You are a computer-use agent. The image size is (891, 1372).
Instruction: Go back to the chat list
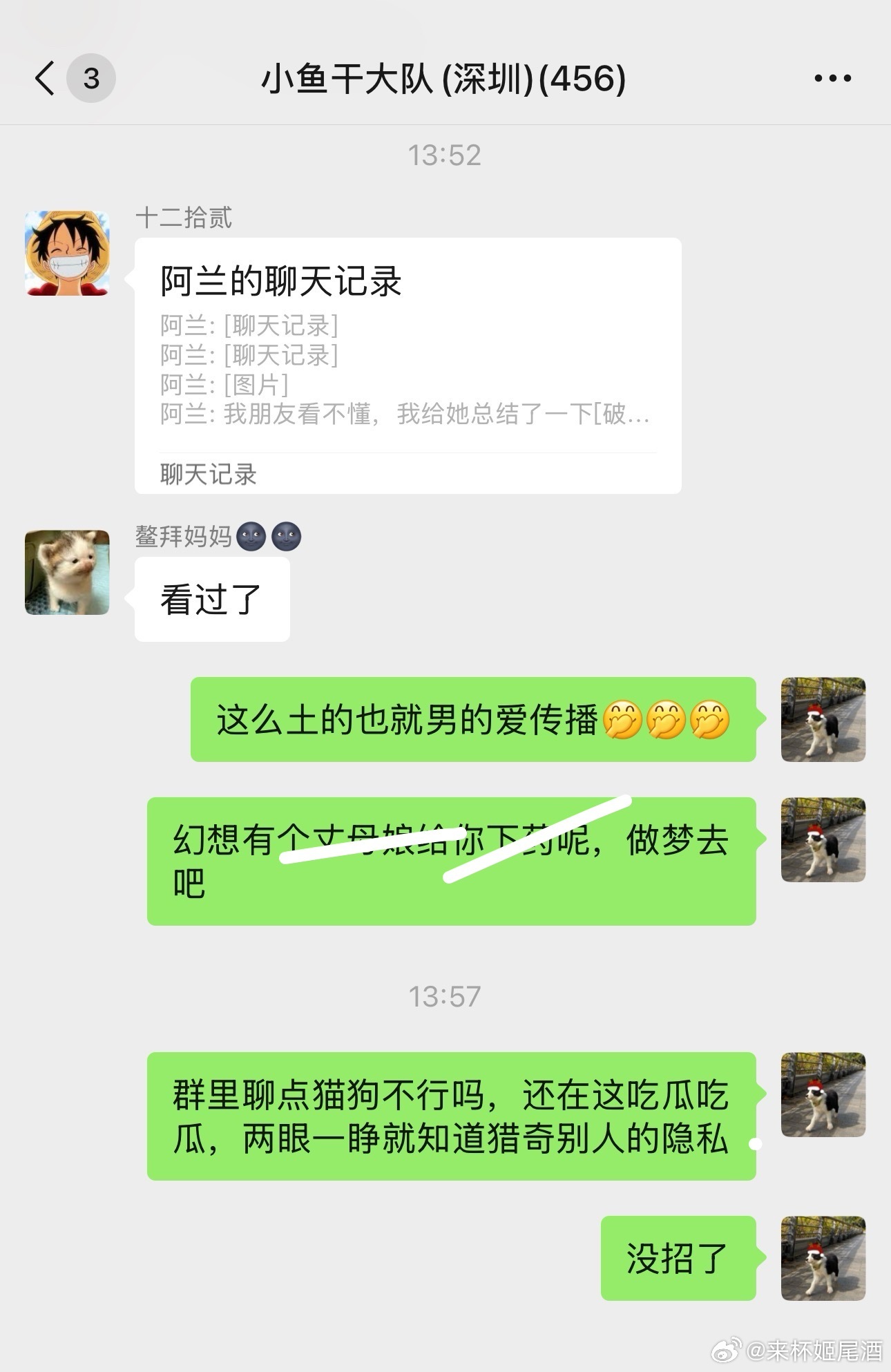click(45, 78)
